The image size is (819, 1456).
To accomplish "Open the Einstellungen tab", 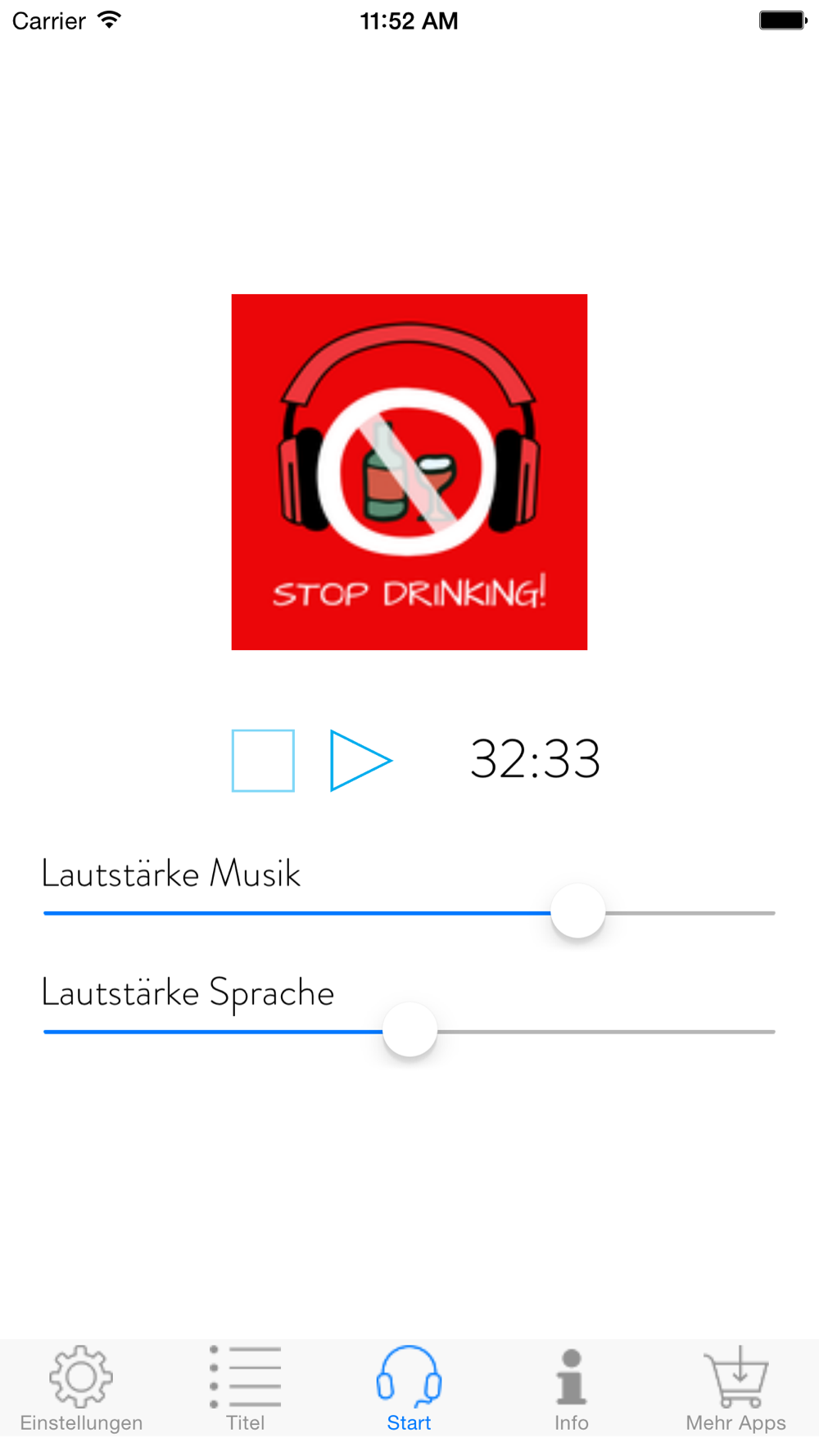I will (81, 1389).
